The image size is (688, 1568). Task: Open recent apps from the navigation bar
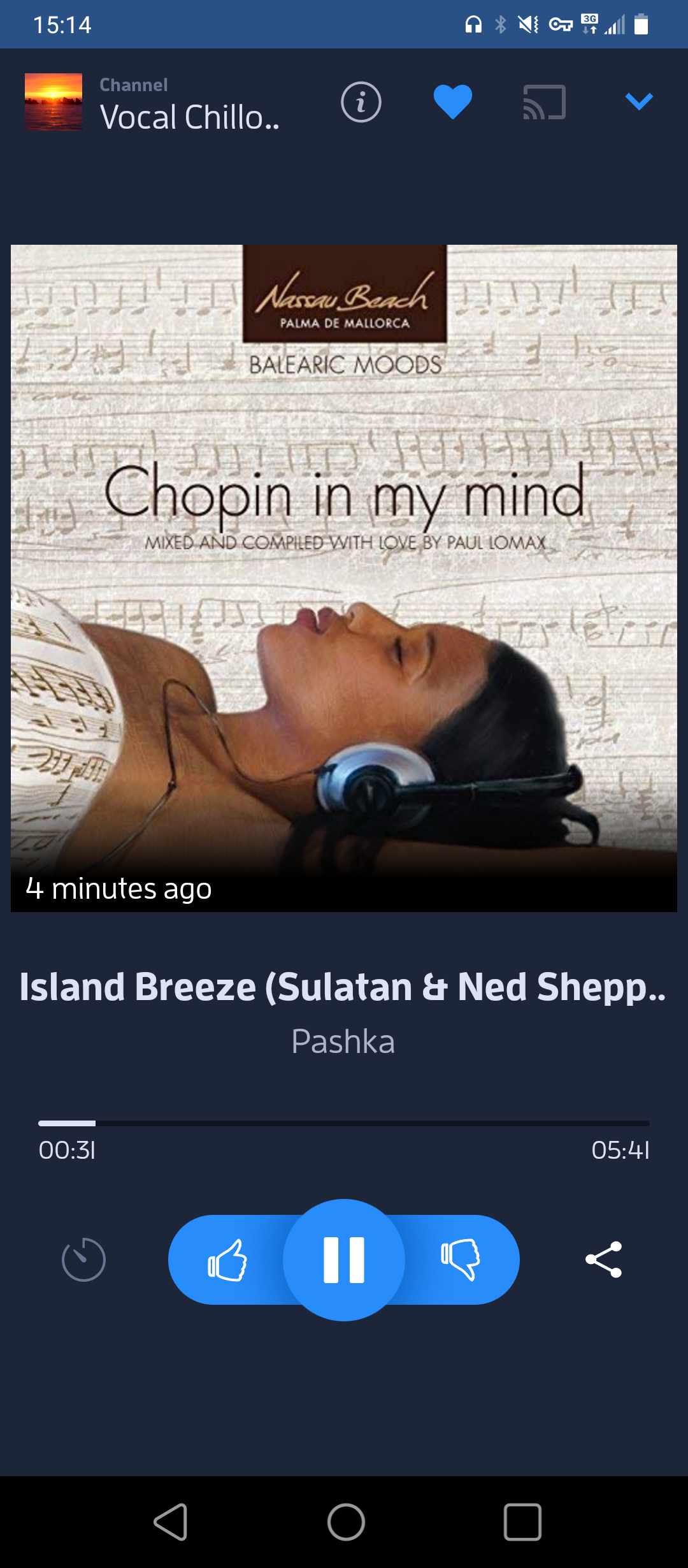point(522,1522)
